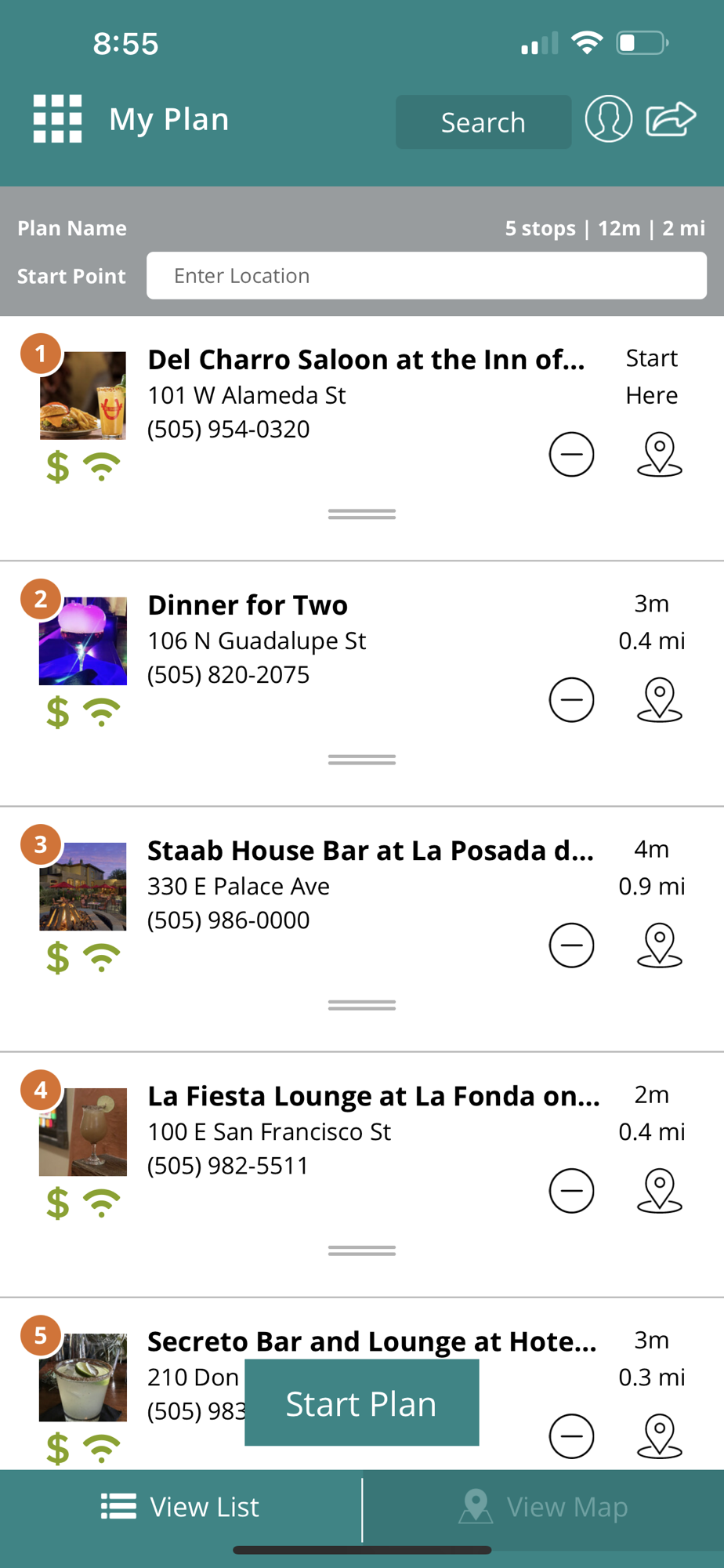Enter a start point location

[426, 276]
